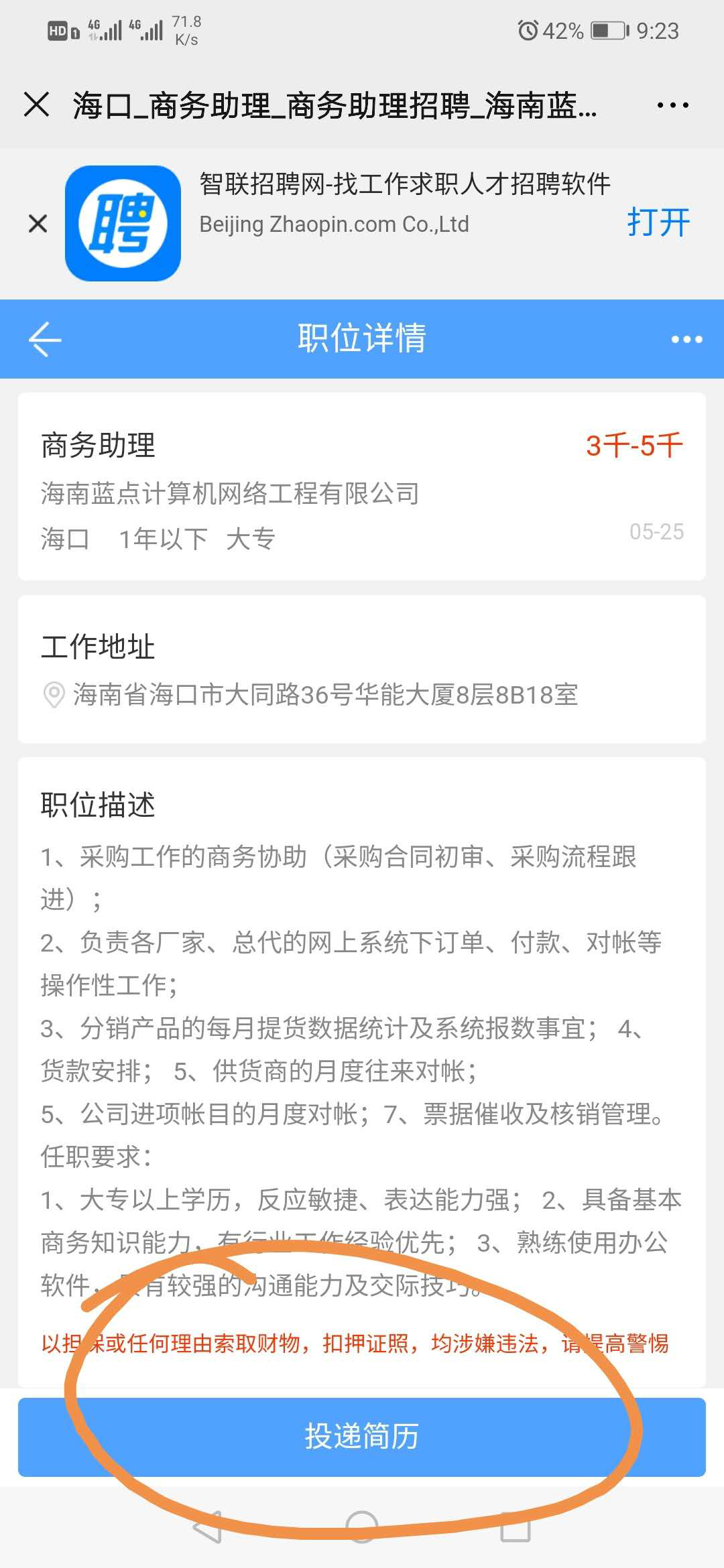Open the work address 华能大厦 location
724x1568 pixels.
[324, 695]
